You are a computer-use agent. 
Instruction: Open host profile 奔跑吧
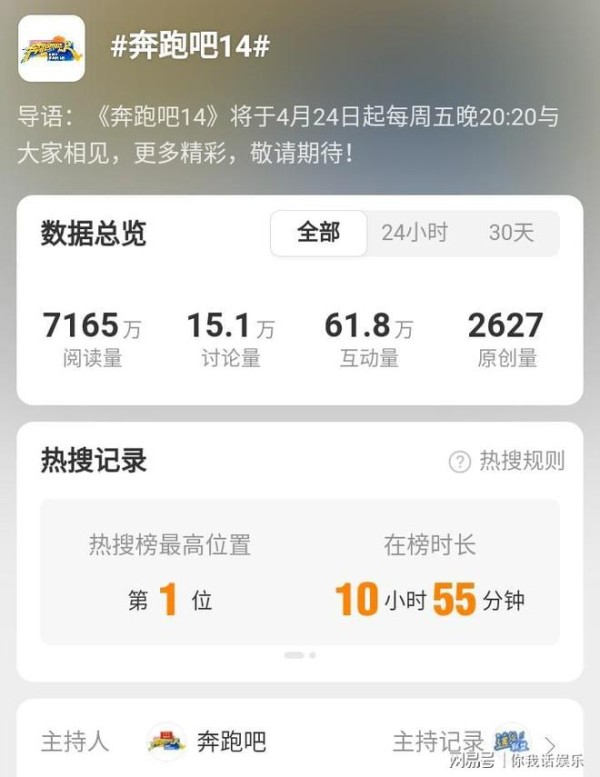(x=207, y=742)
